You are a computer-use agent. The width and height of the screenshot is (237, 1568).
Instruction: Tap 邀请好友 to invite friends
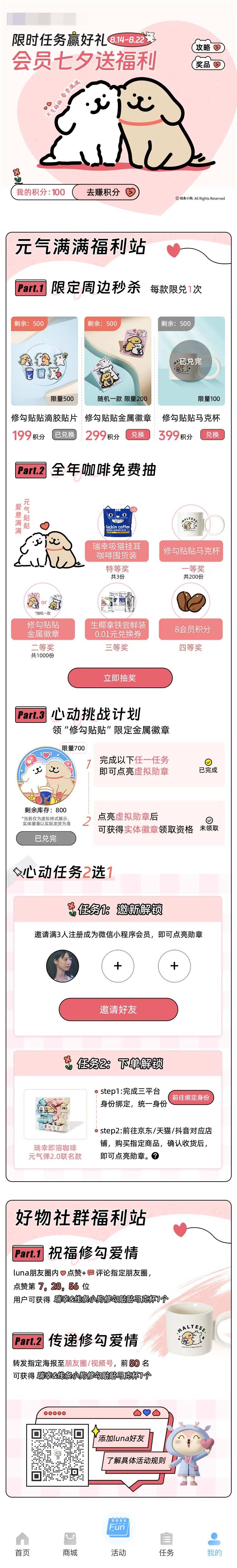click(x=118, y=1009)
